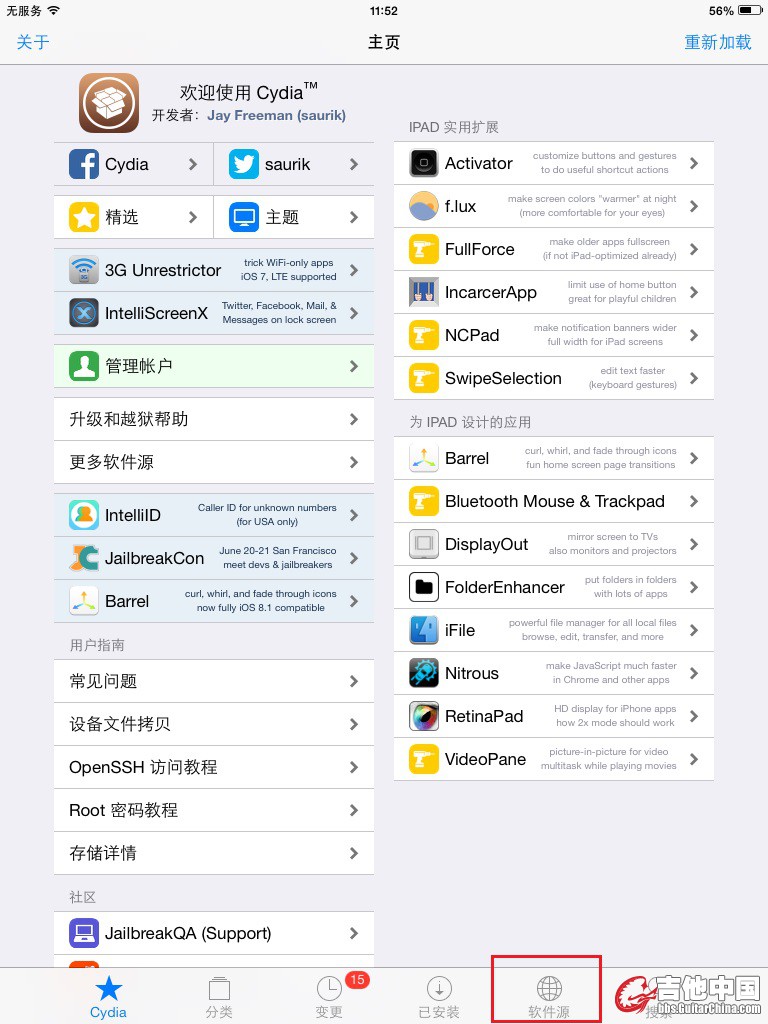
Task: Open the Activator package
Action: click(x=553, y=163)
